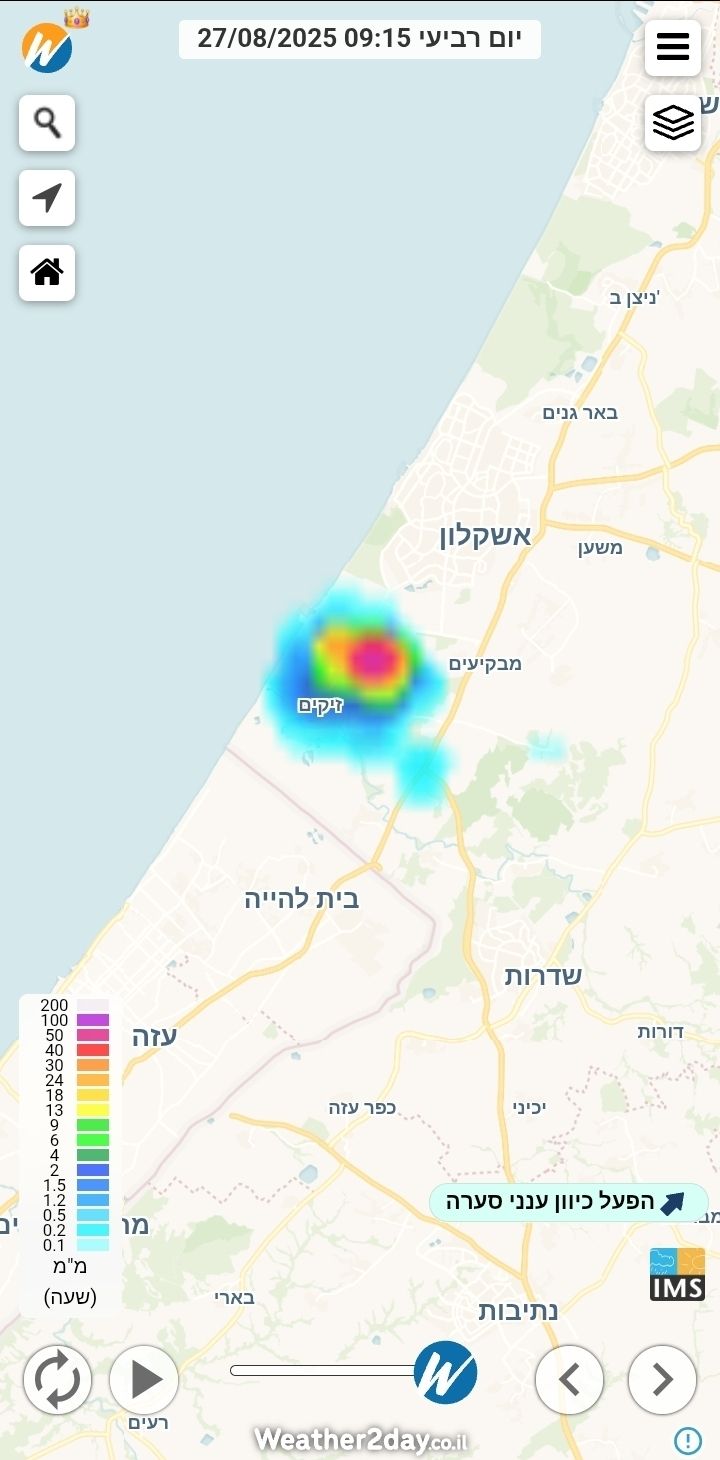
Task: Return to the home view
Action: pos(47,272)
